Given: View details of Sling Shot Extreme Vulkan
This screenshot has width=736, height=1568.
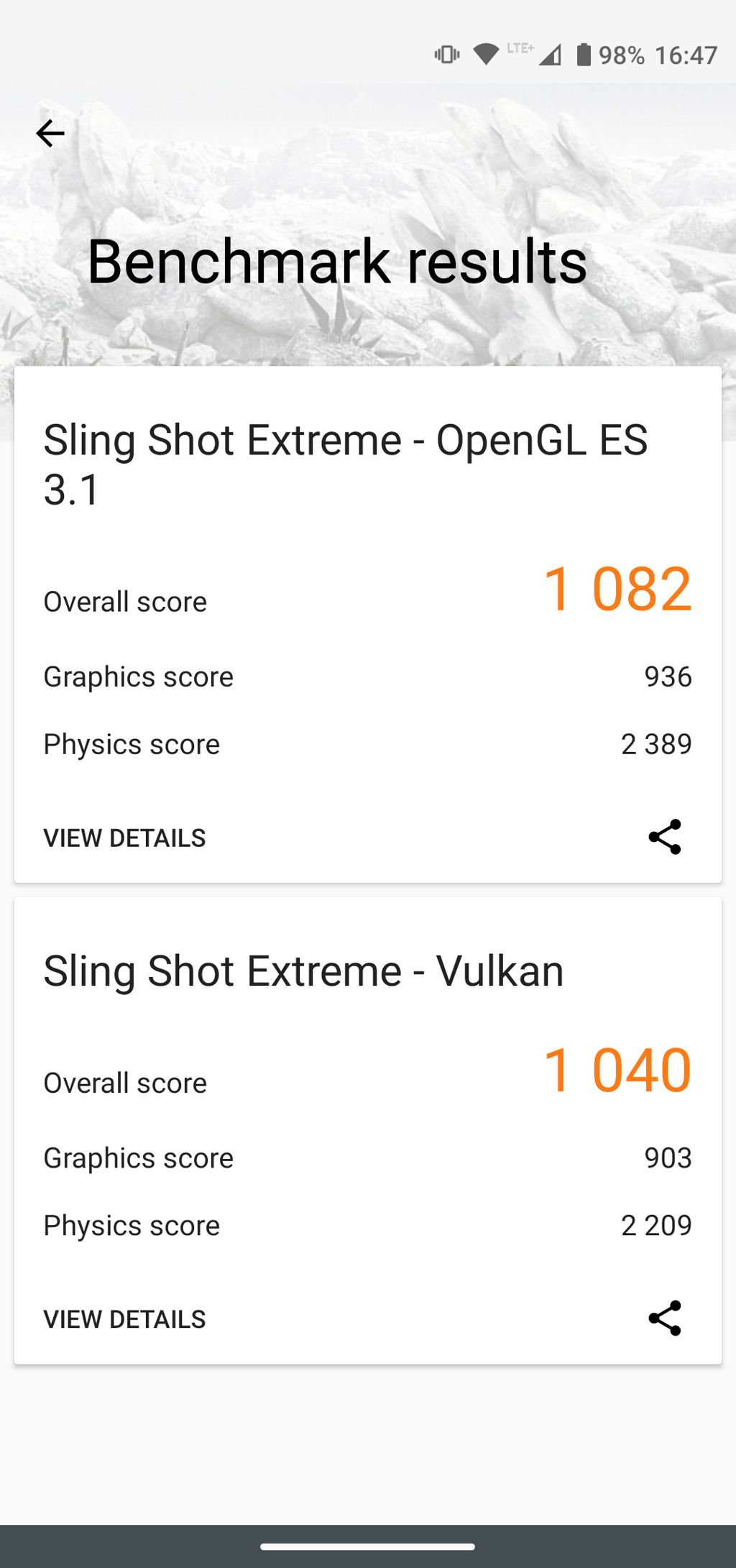Looking at the screenshot, I should click(x=124, y=1319).
